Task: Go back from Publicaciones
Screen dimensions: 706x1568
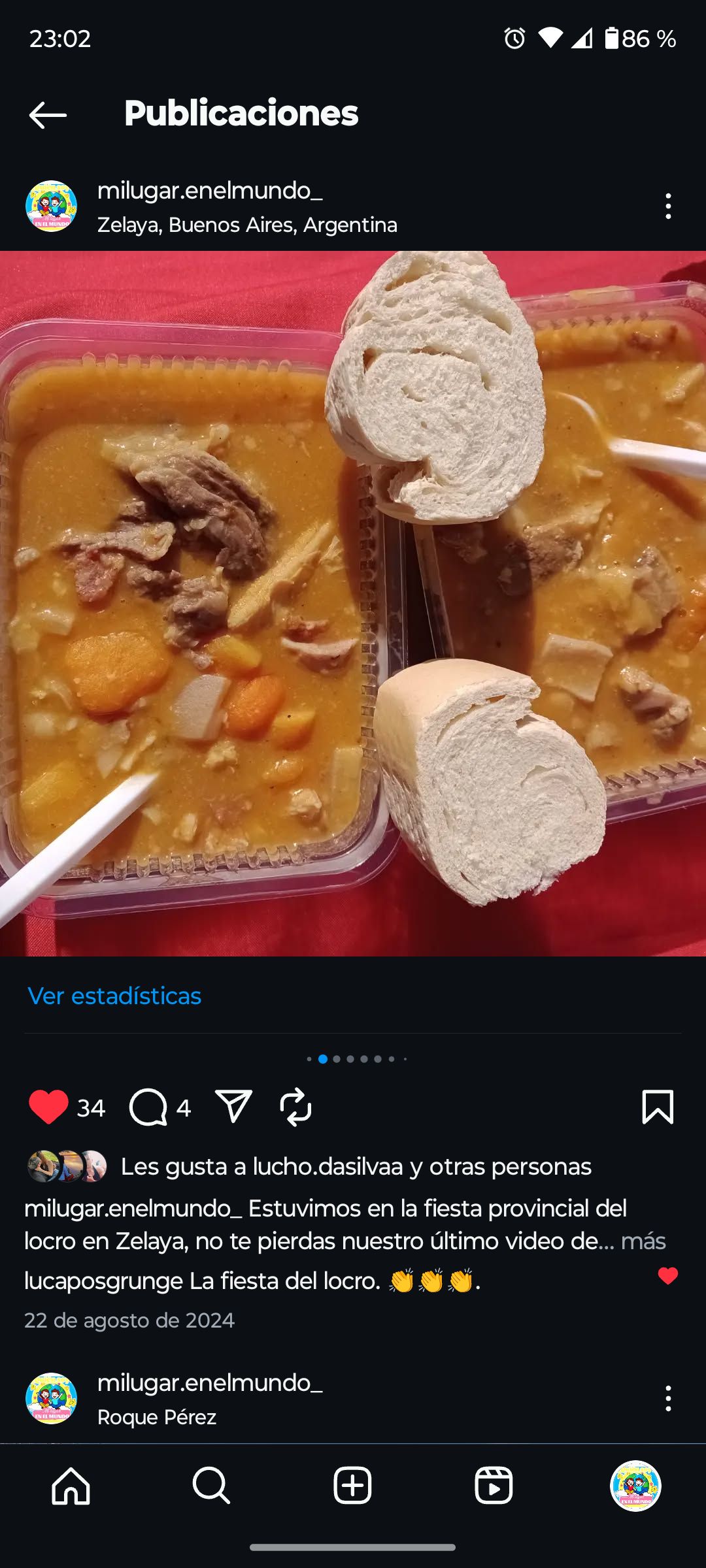Action: 48,115
